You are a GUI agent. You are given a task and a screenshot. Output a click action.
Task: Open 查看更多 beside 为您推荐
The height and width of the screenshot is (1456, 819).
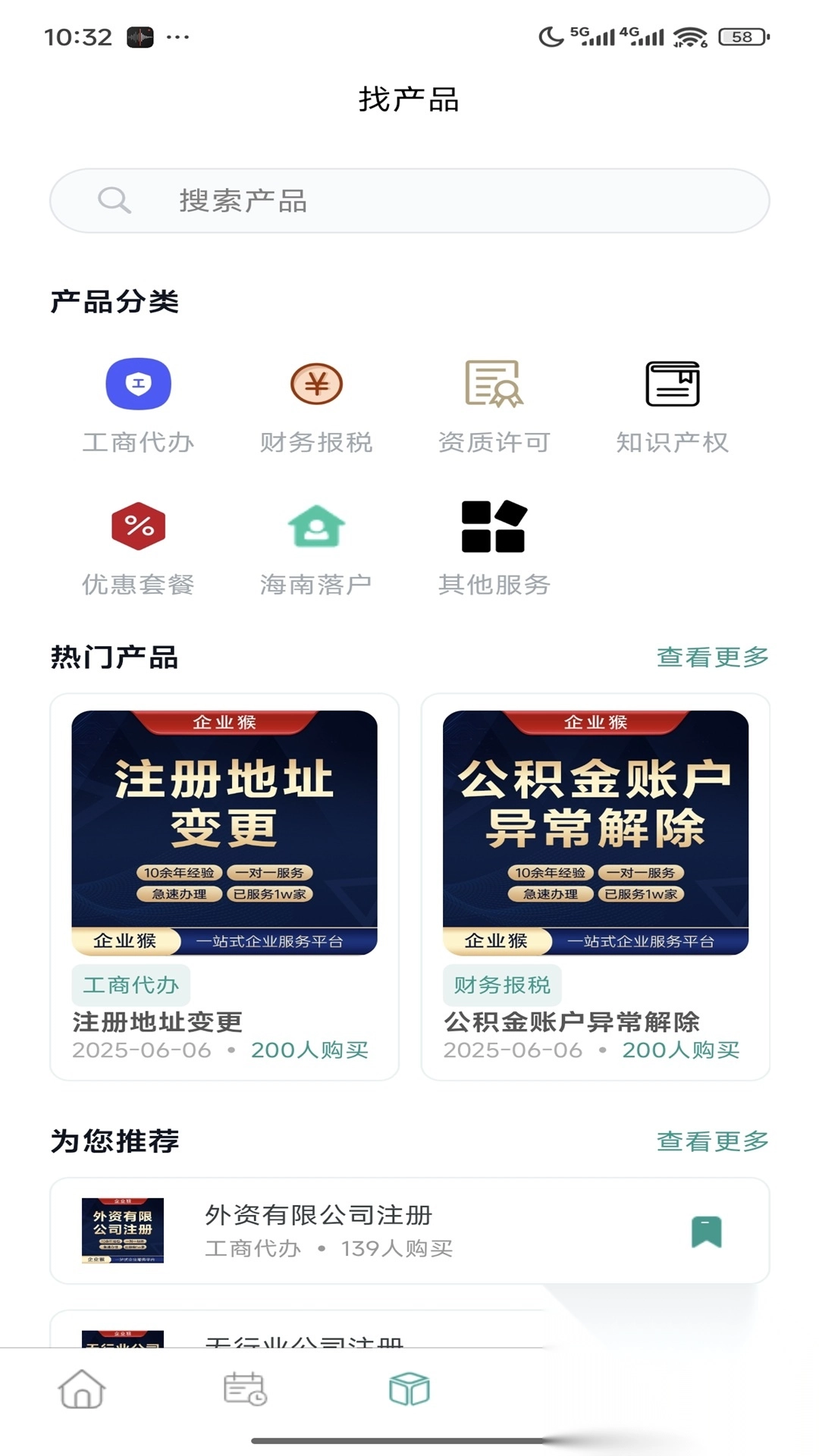(714, 1140)
